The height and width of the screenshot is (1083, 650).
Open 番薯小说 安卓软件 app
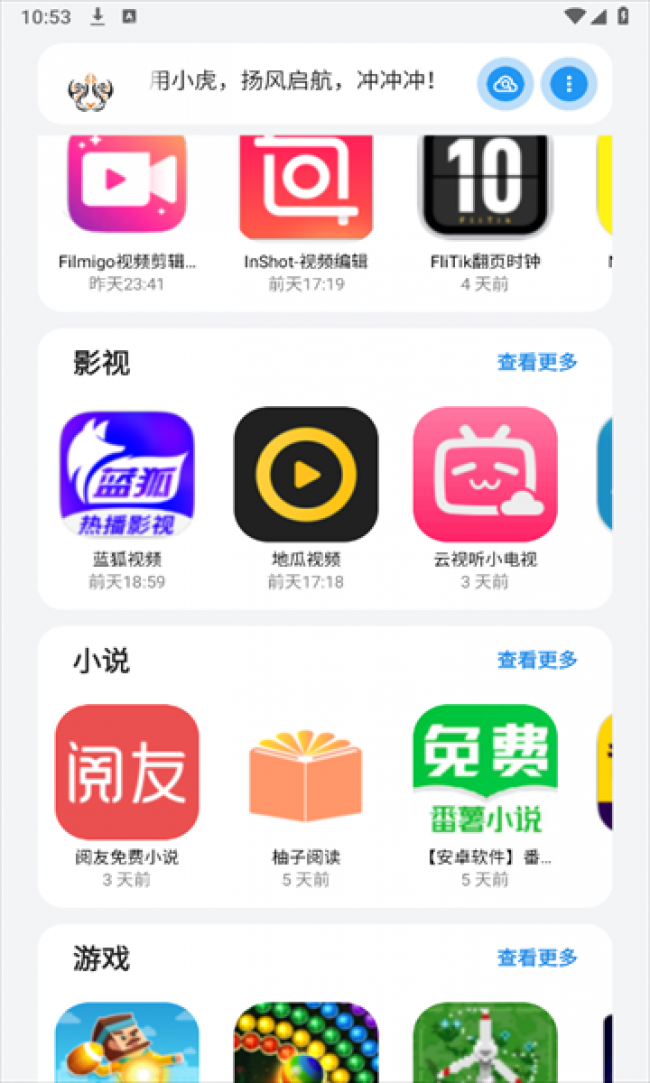point(485,772)
